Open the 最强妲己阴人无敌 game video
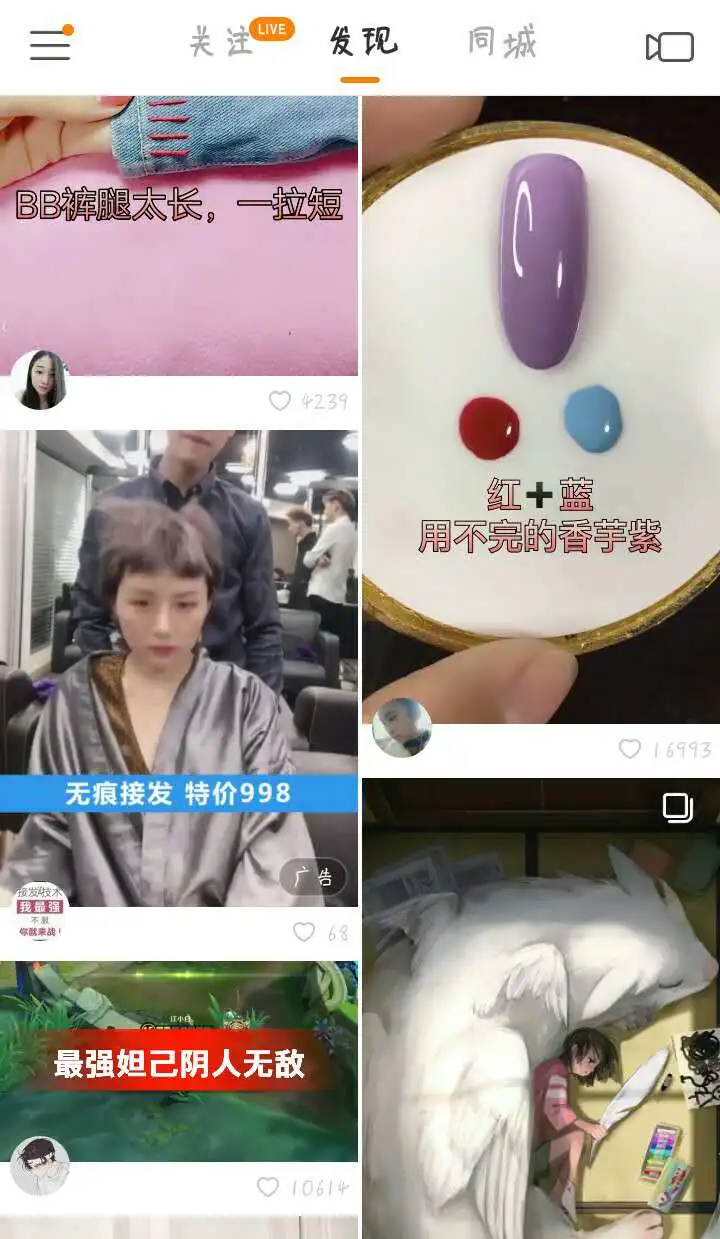This screenshot has width=720, height=1239. (180, 1060)
